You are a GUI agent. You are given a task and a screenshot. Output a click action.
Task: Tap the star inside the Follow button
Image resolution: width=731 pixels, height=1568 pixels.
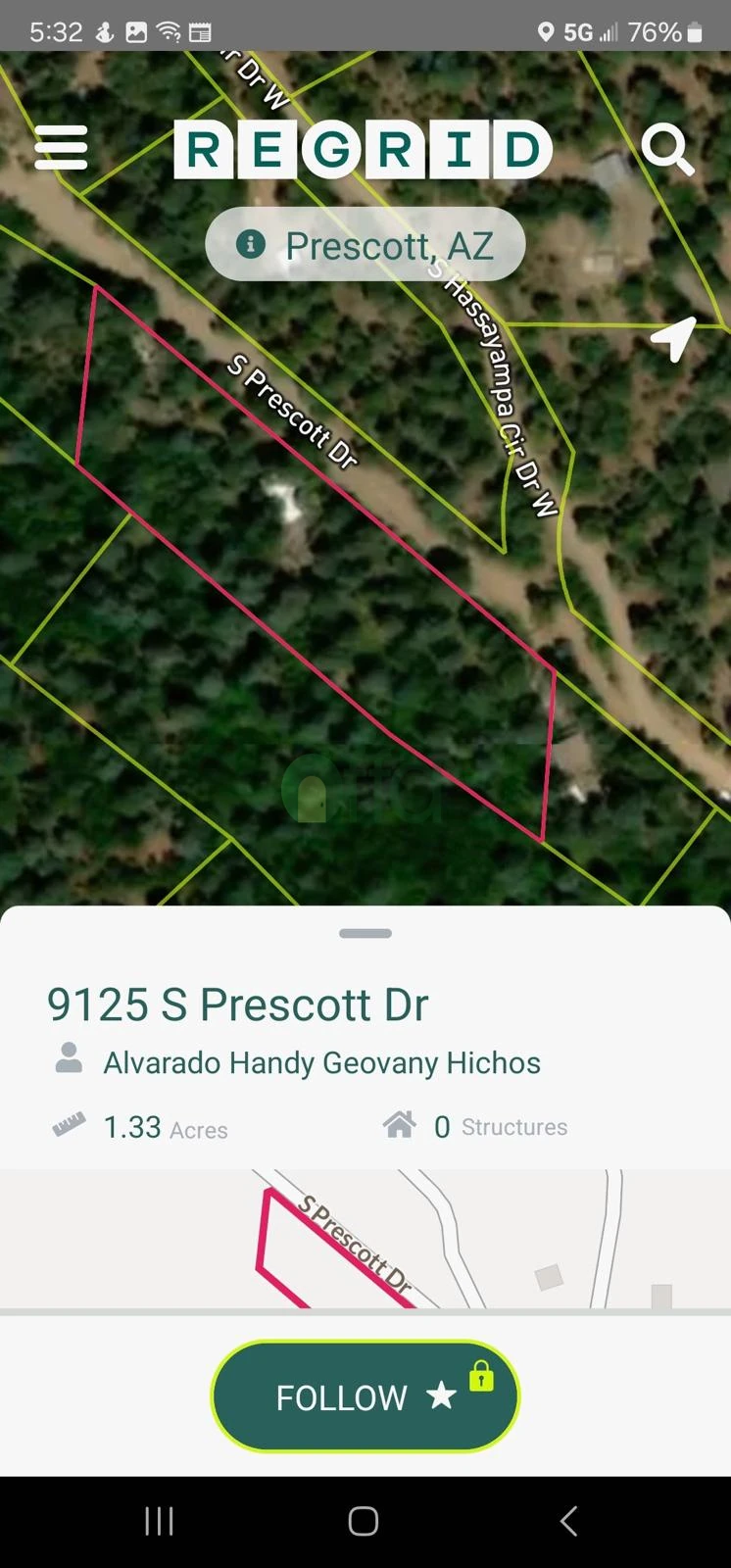click(441, 1396)
